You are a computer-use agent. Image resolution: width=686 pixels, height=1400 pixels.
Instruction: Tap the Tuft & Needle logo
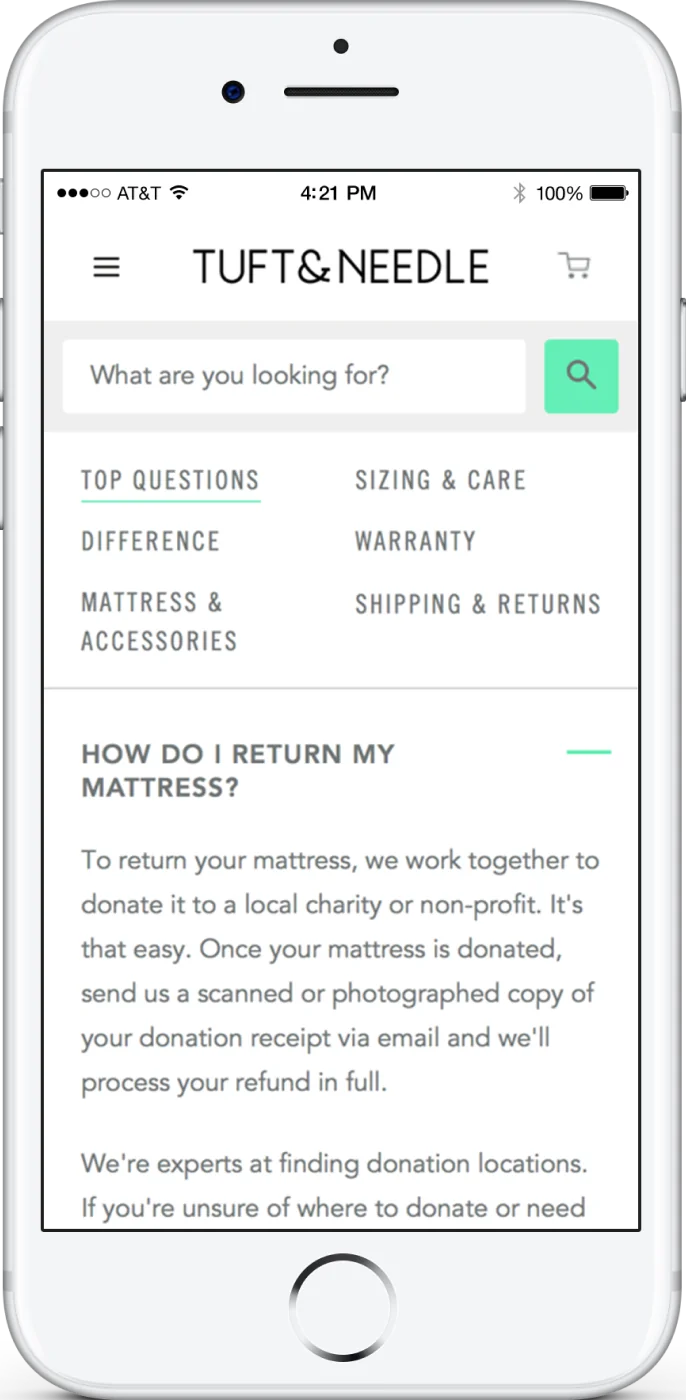pos(340,267)
